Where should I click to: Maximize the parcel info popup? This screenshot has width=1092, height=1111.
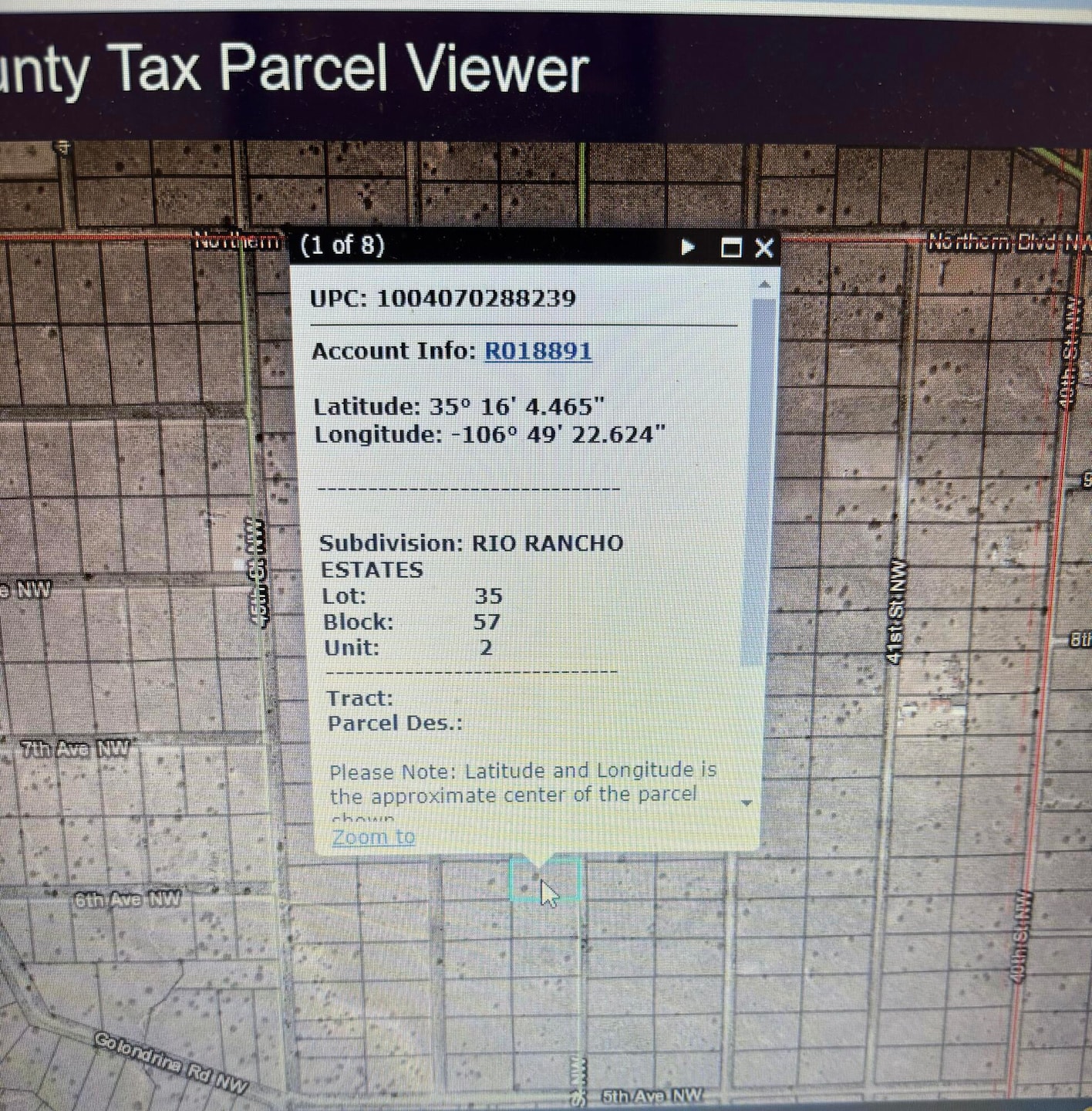(730, 248)
